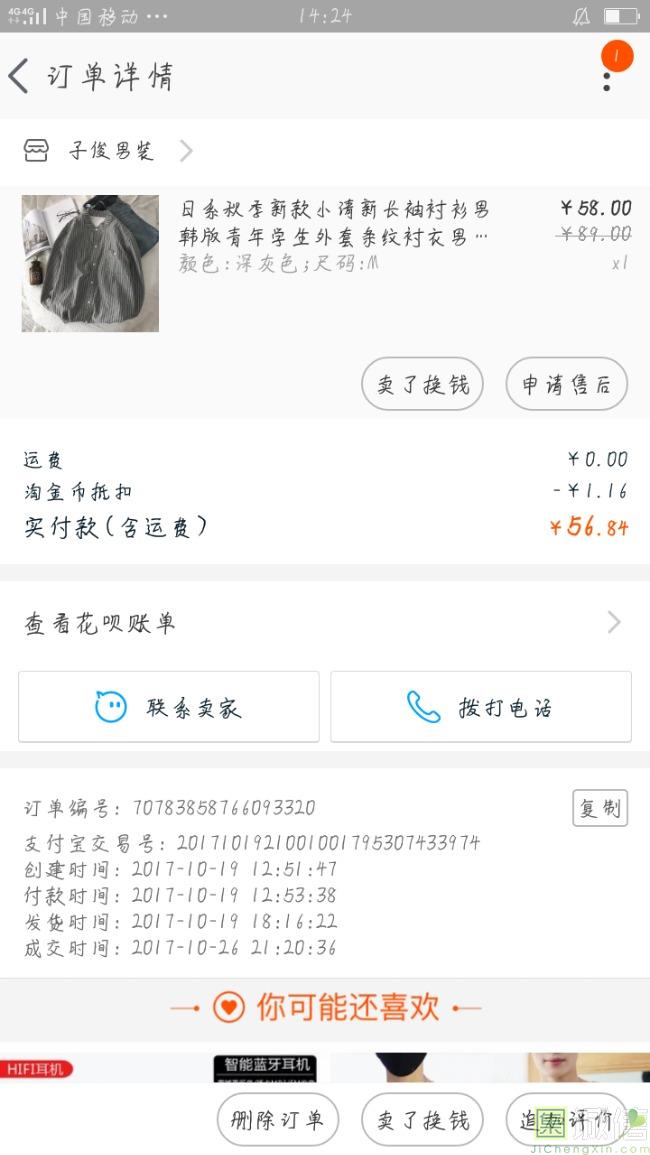This screenshot has width=650, height=1155.
Task: Open the striped shirt product image
Action: (x=90, y=263)
